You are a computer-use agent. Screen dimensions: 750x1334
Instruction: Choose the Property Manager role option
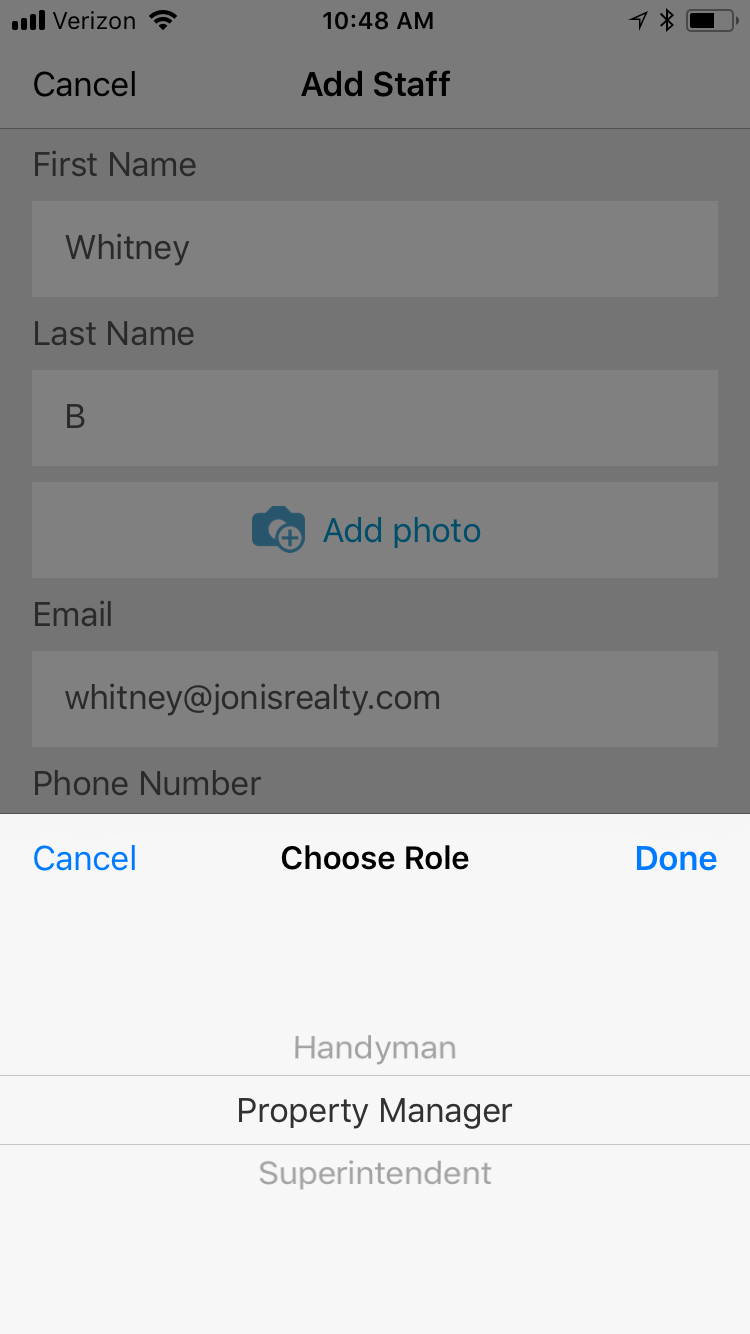click(x=375, y=1111)
